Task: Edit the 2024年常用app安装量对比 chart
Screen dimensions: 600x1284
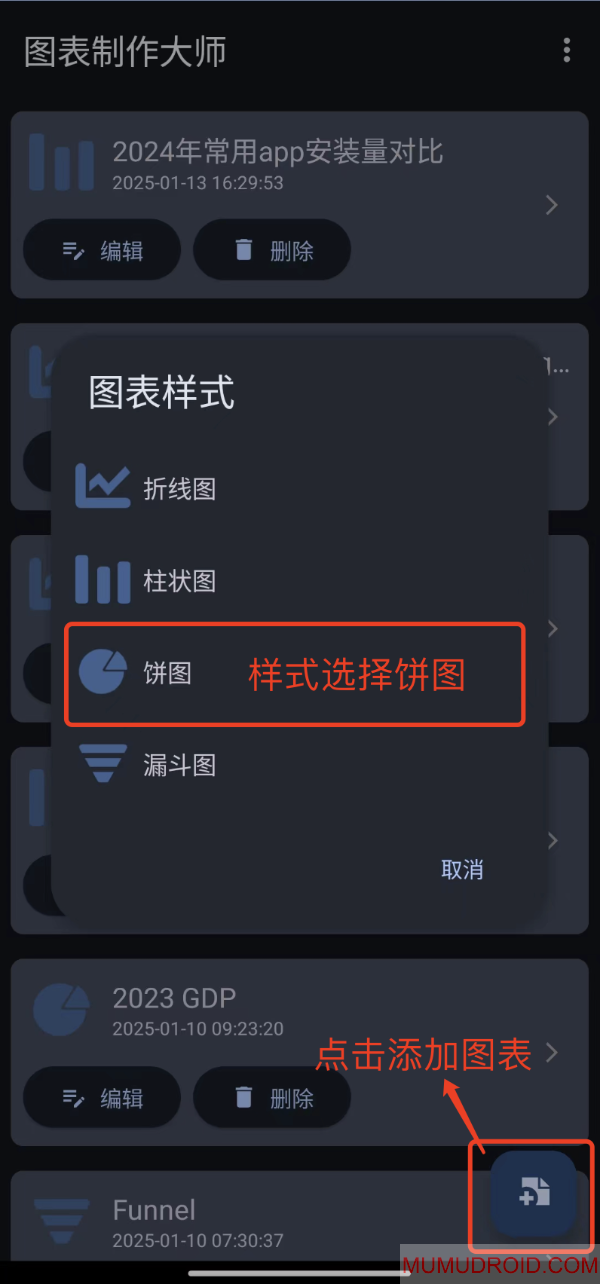Action: point(102,250)
